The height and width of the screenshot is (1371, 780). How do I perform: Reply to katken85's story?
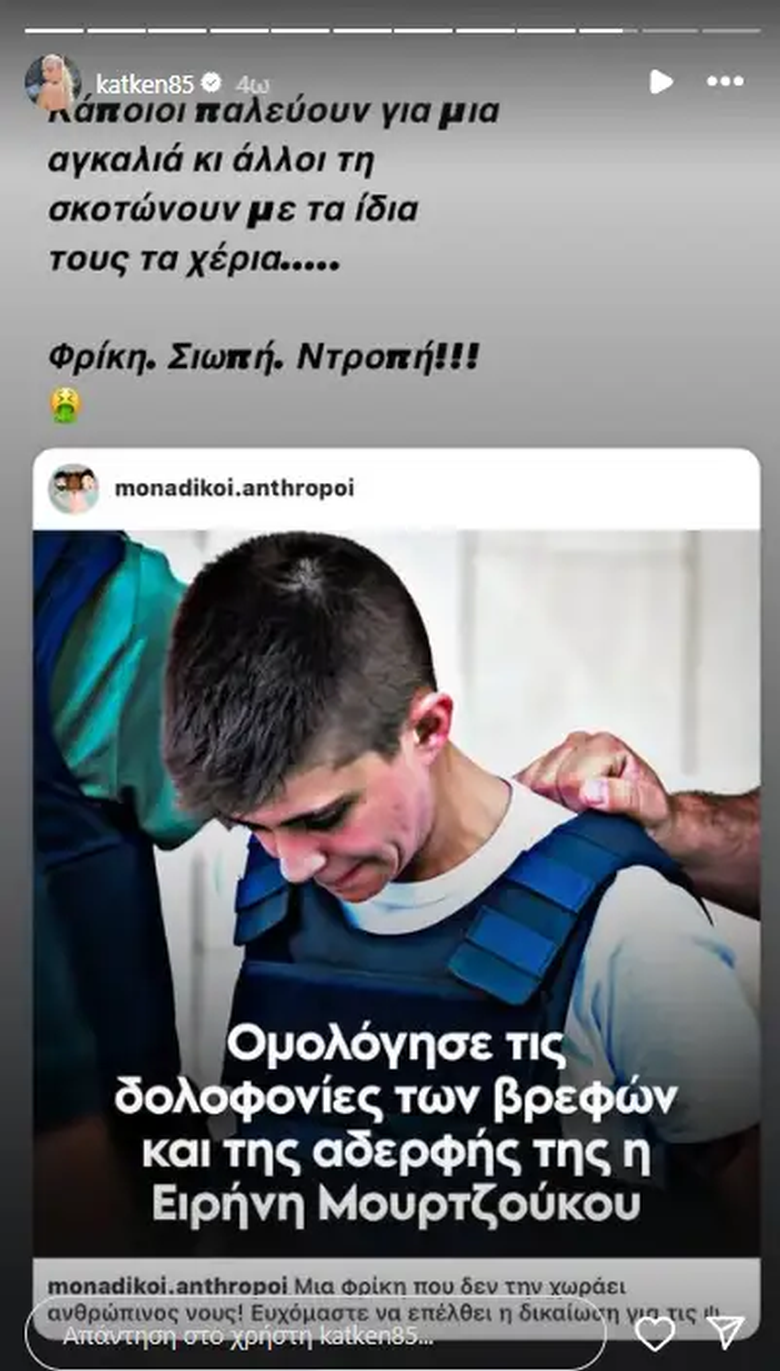(314, 1335)
